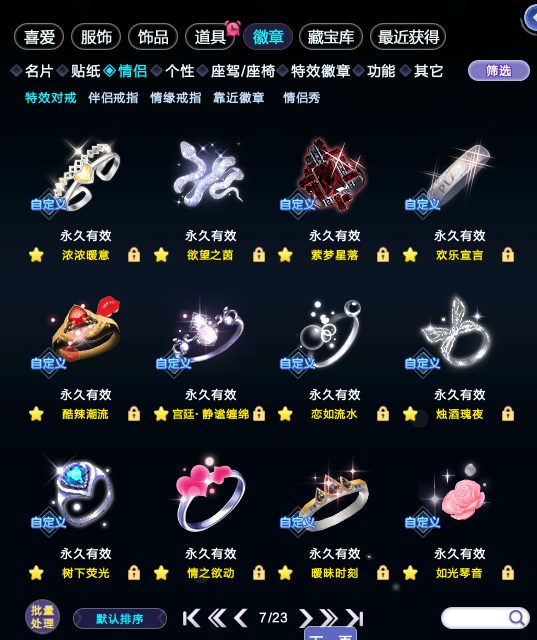The width and height of the screenshot is (537, 640).
Task: Switch to the 服饰 tab
Action: tap(96, 37)
